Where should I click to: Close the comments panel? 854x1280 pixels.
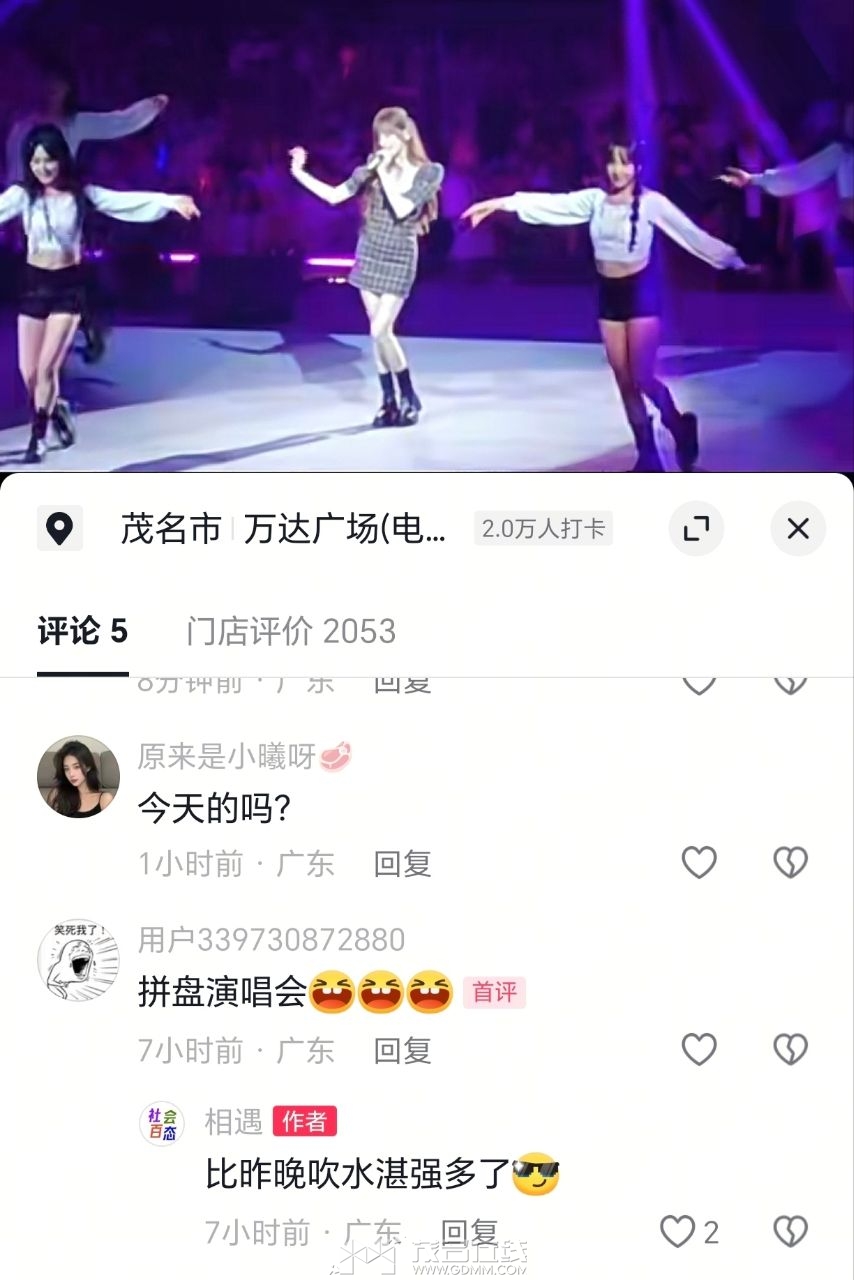797,528
